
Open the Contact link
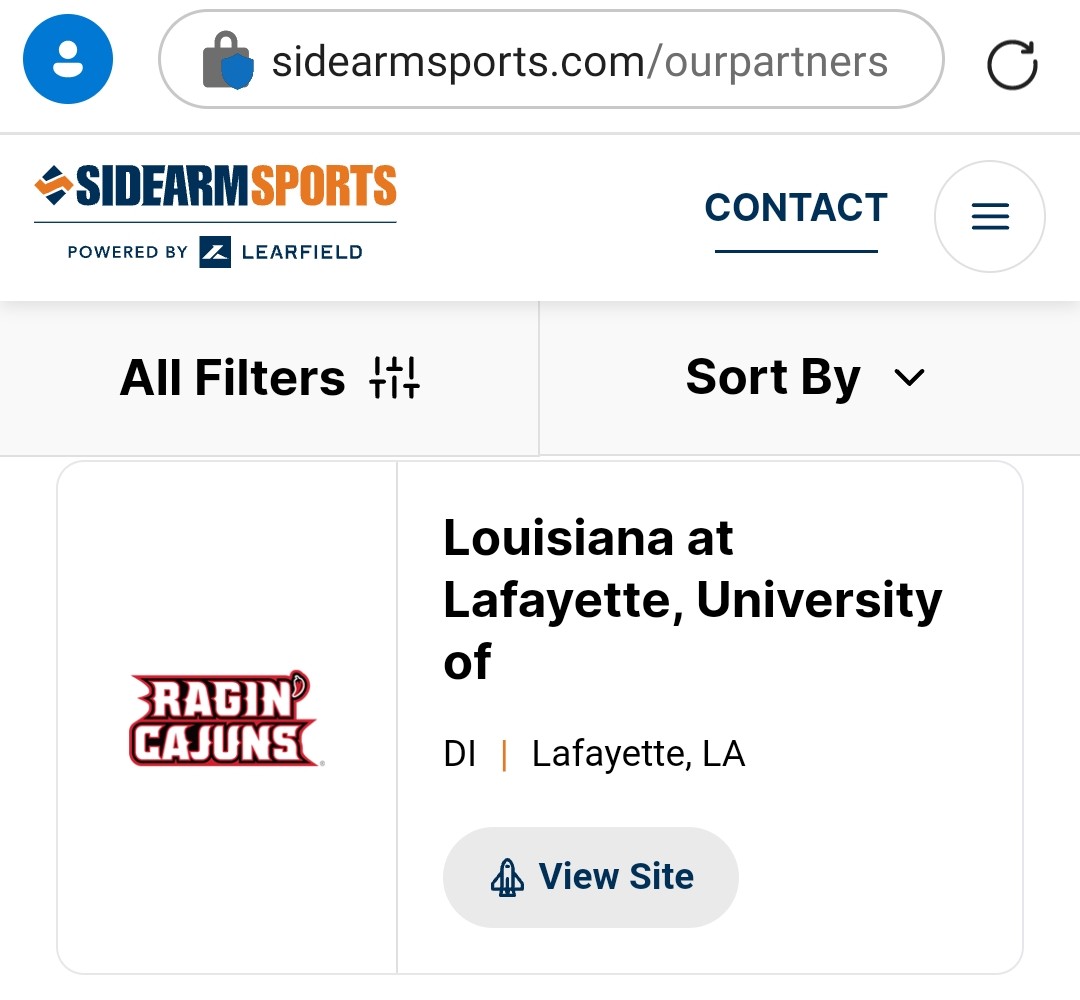pyautogui.click(x=796, y=209)
